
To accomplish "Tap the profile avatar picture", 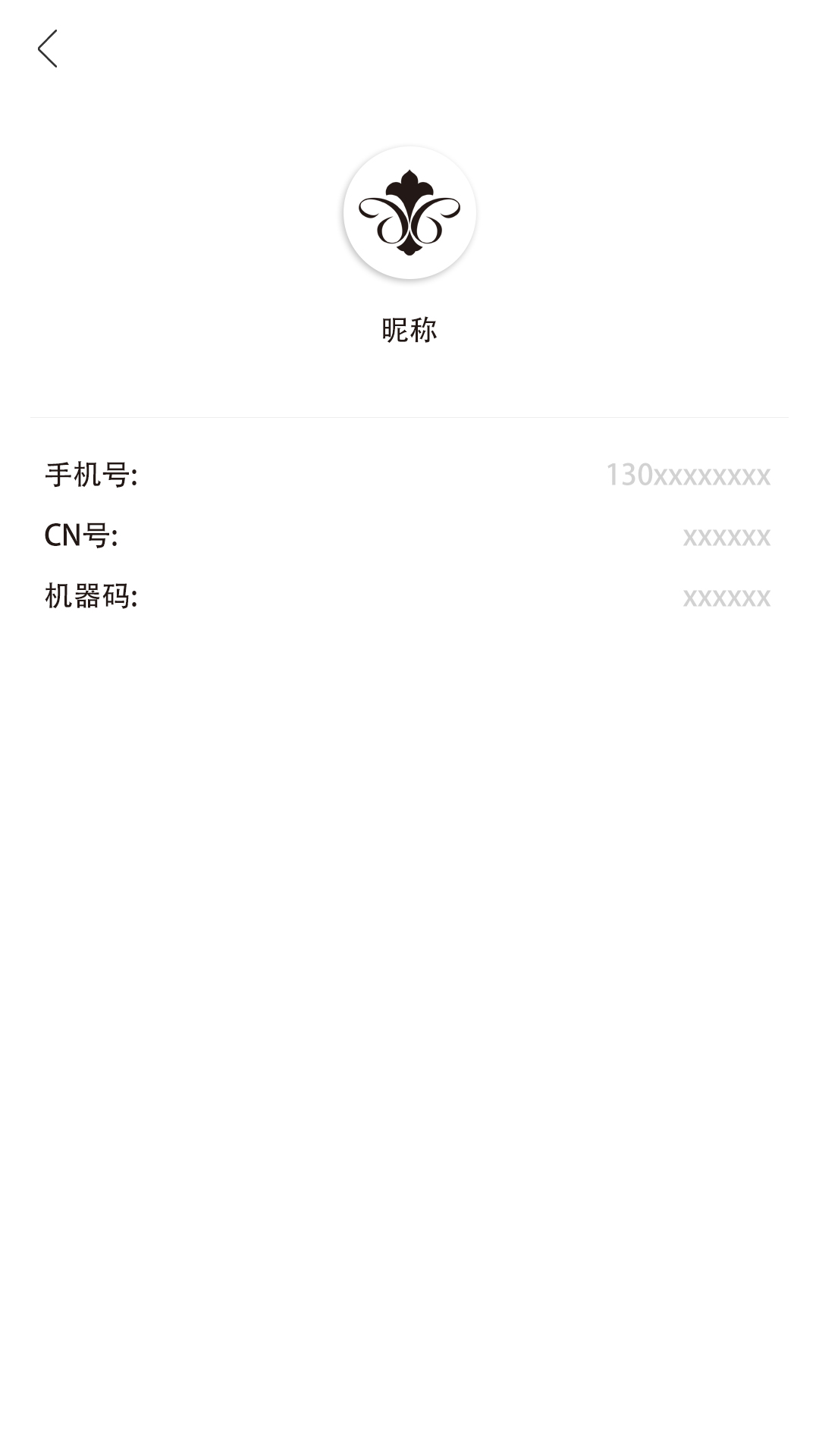I will click(409, 212).
